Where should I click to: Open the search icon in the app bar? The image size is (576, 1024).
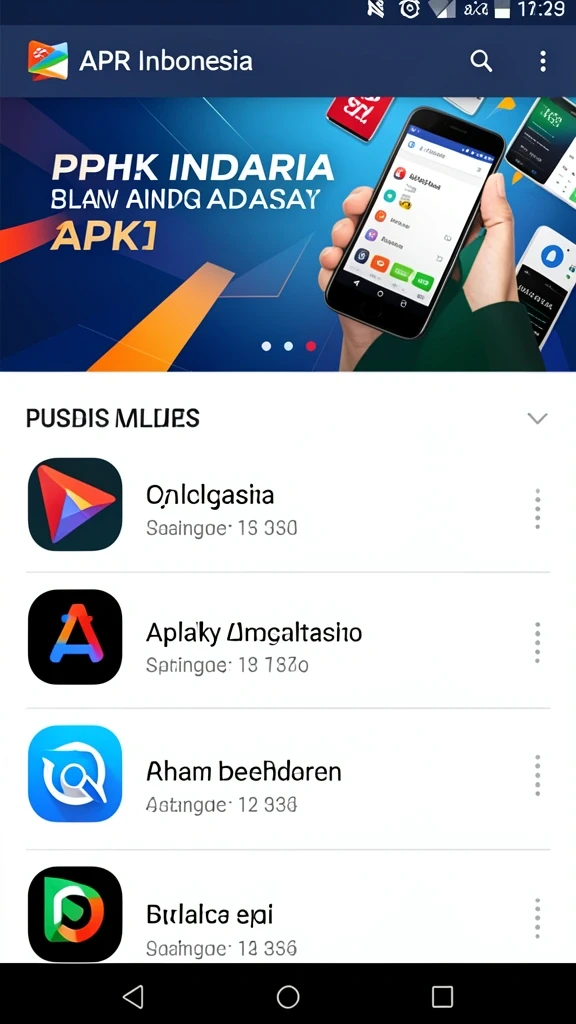click(x=481, y=61)
